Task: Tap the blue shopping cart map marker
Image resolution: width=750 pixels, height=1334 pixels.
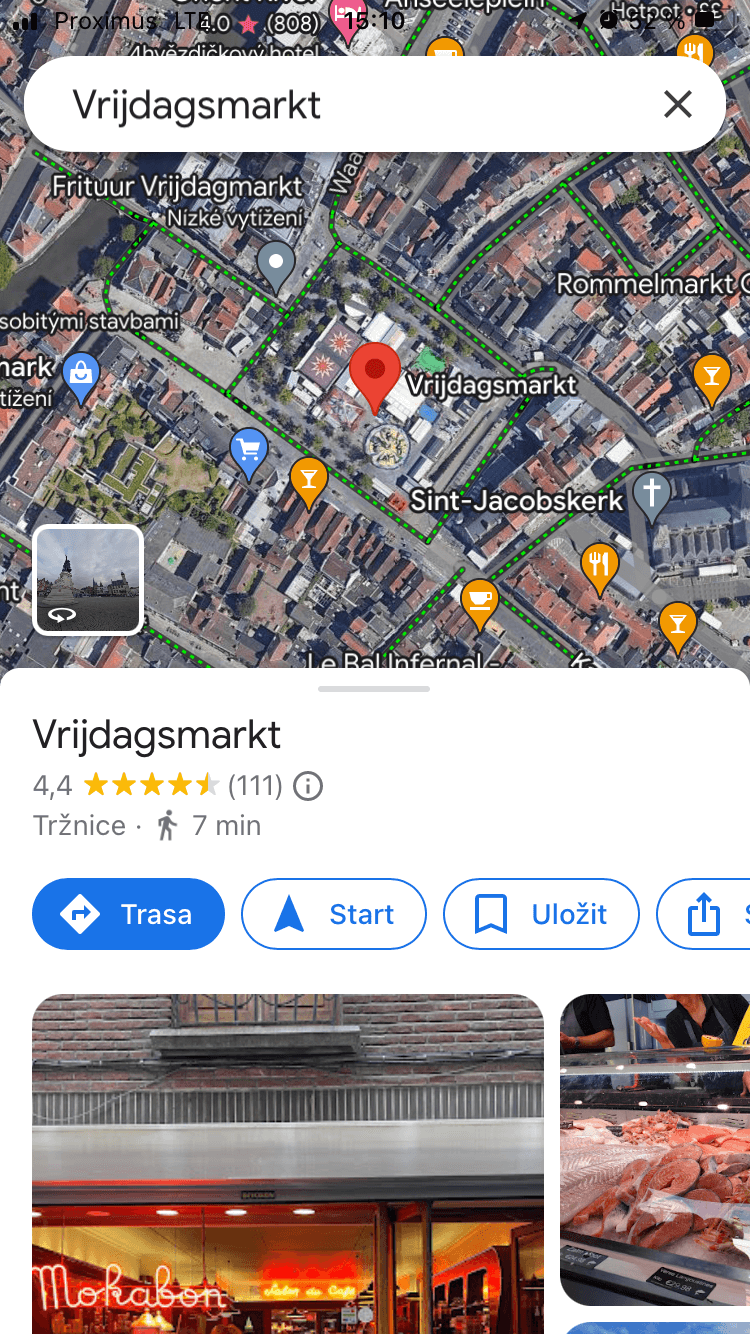Action: point(249,450)
